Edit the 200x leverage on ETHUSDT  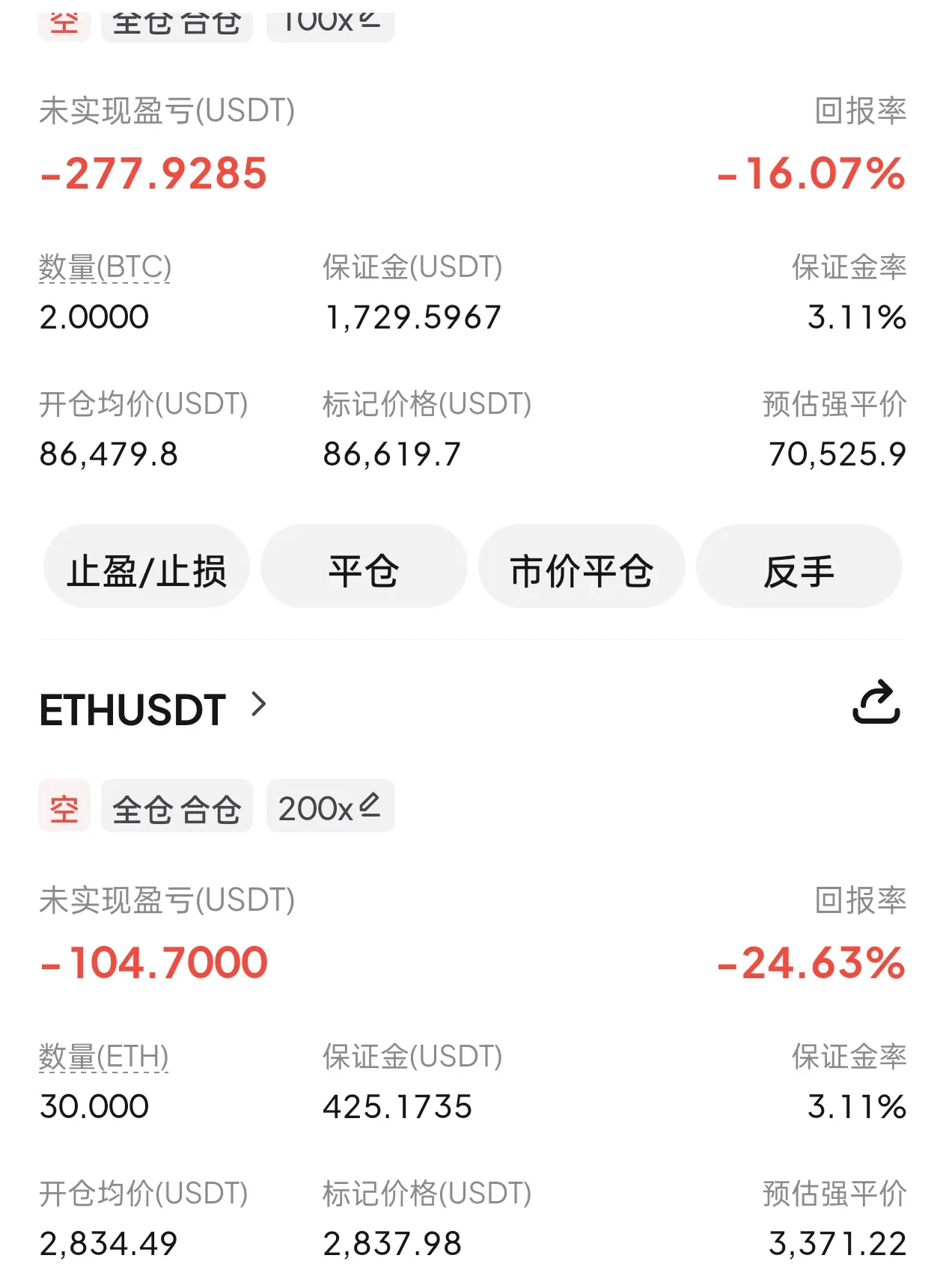(x=330, y=807)
